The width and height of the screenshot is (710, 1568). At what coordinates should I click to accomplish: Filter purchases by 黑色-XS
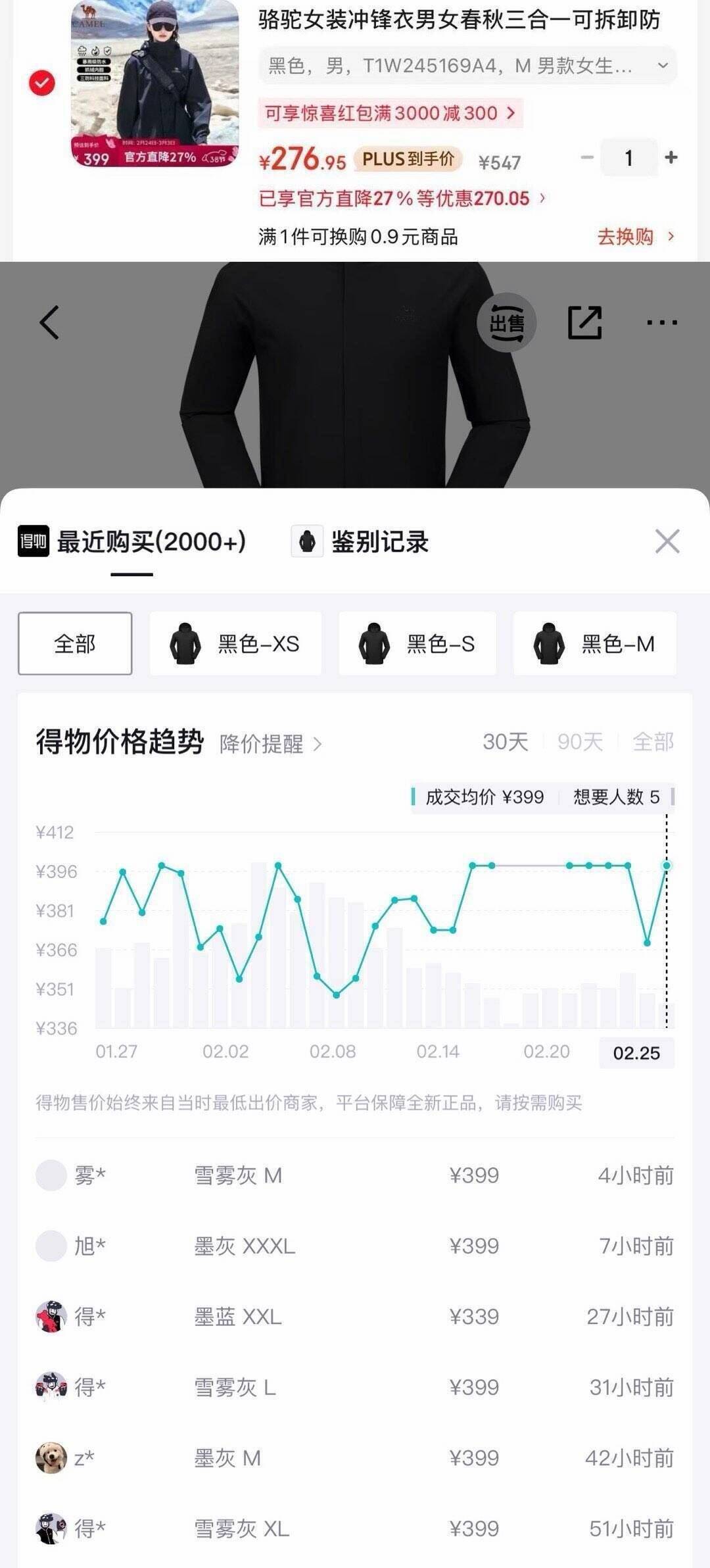tap(235, 643)
